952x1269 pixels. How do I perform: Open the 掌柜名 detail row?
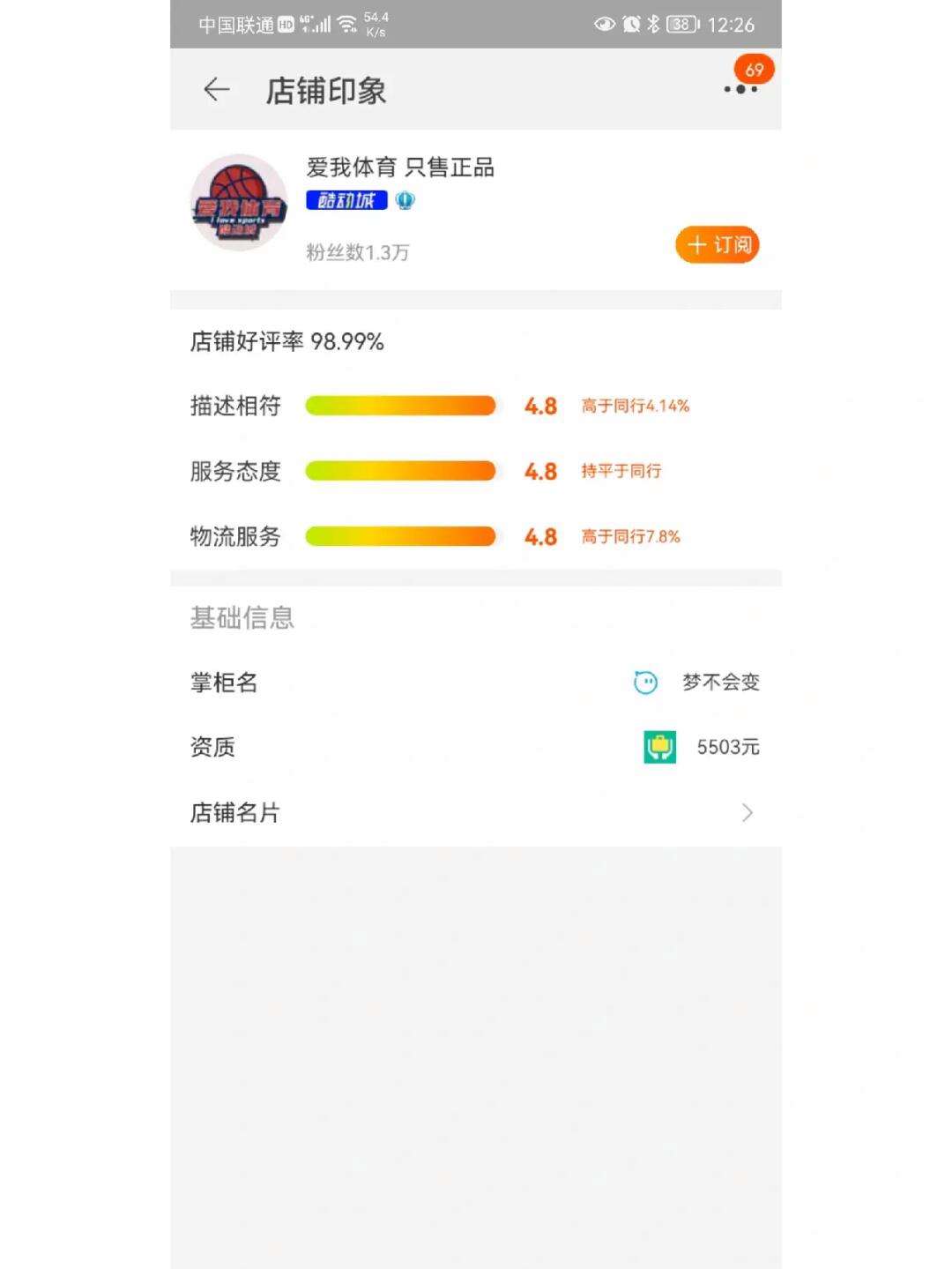[x=476, y=682]
